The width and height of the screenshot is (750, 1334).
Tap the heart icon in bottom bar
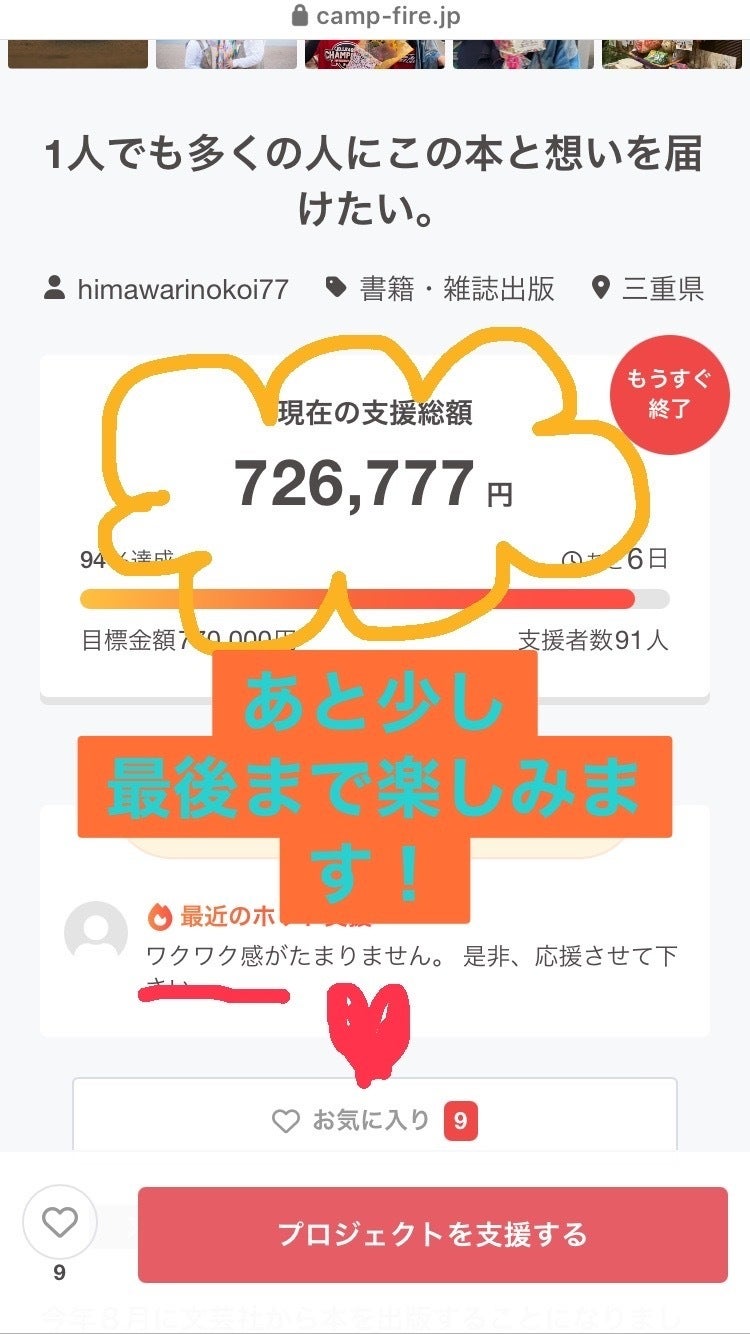(x=59, y=1222)
